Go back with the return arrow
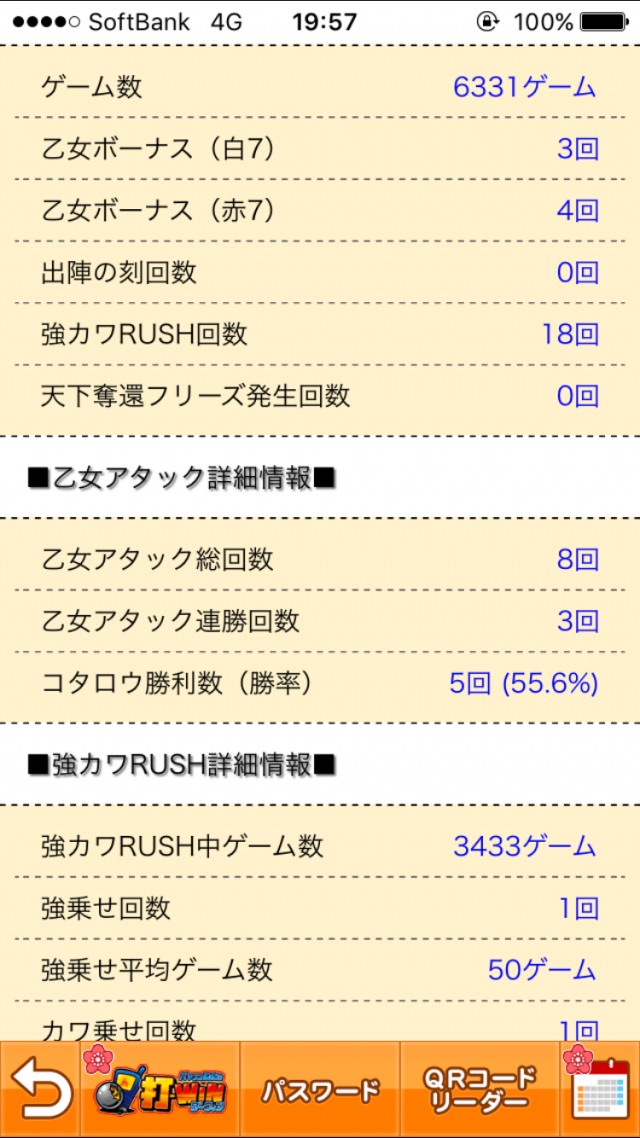Image resolution: width=640 pixels, height=1138 pixels. tap(40, 1090)
